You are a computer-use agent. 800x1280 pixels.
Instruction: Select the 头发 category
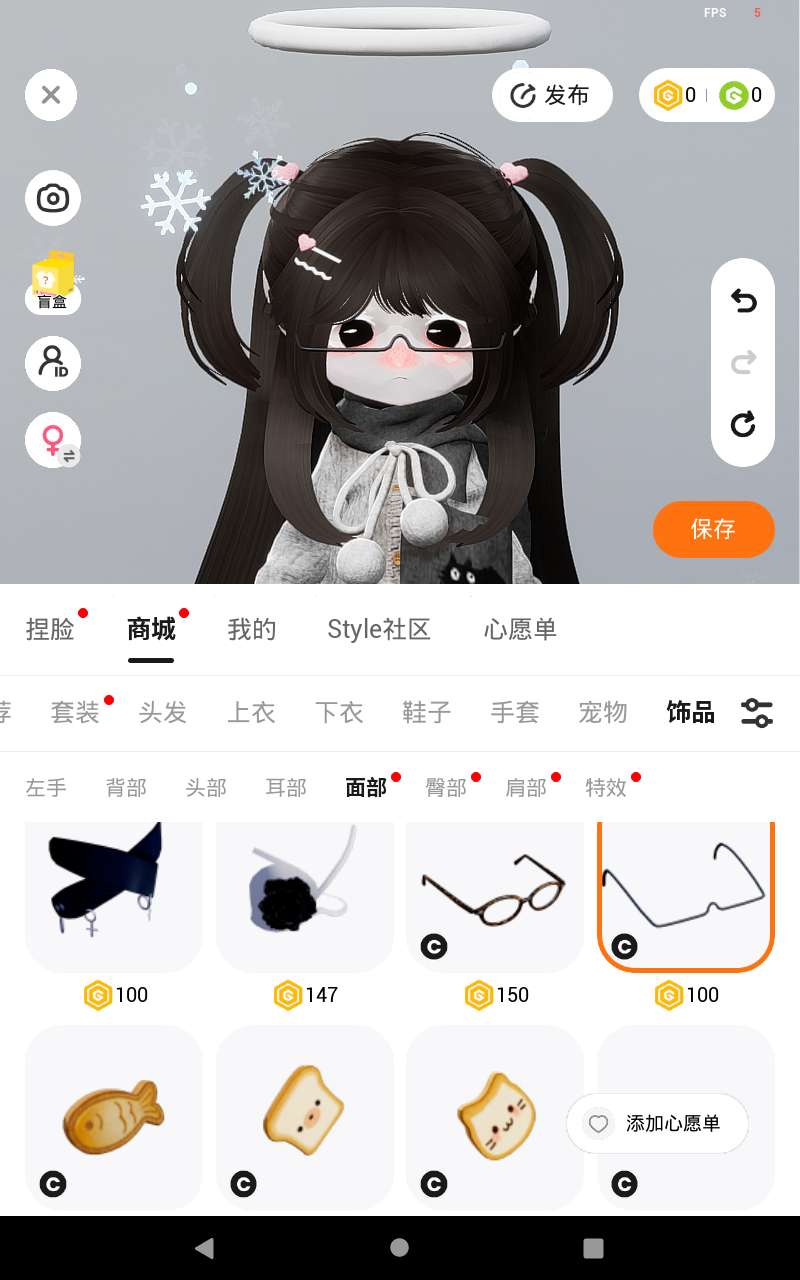(x=163, y=712)
